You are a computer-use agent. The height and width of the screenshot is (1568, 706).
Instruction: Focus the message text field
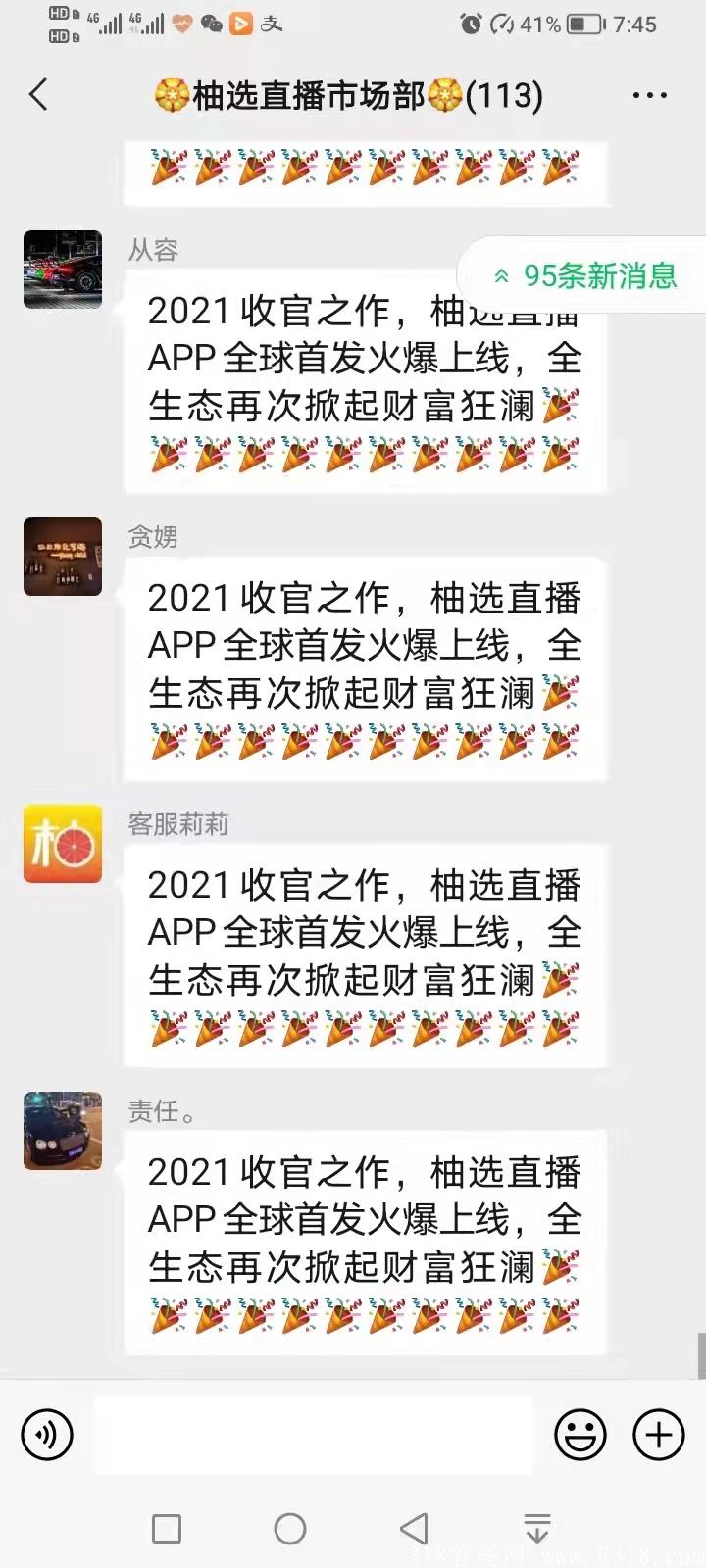(x=314, y=1436)
